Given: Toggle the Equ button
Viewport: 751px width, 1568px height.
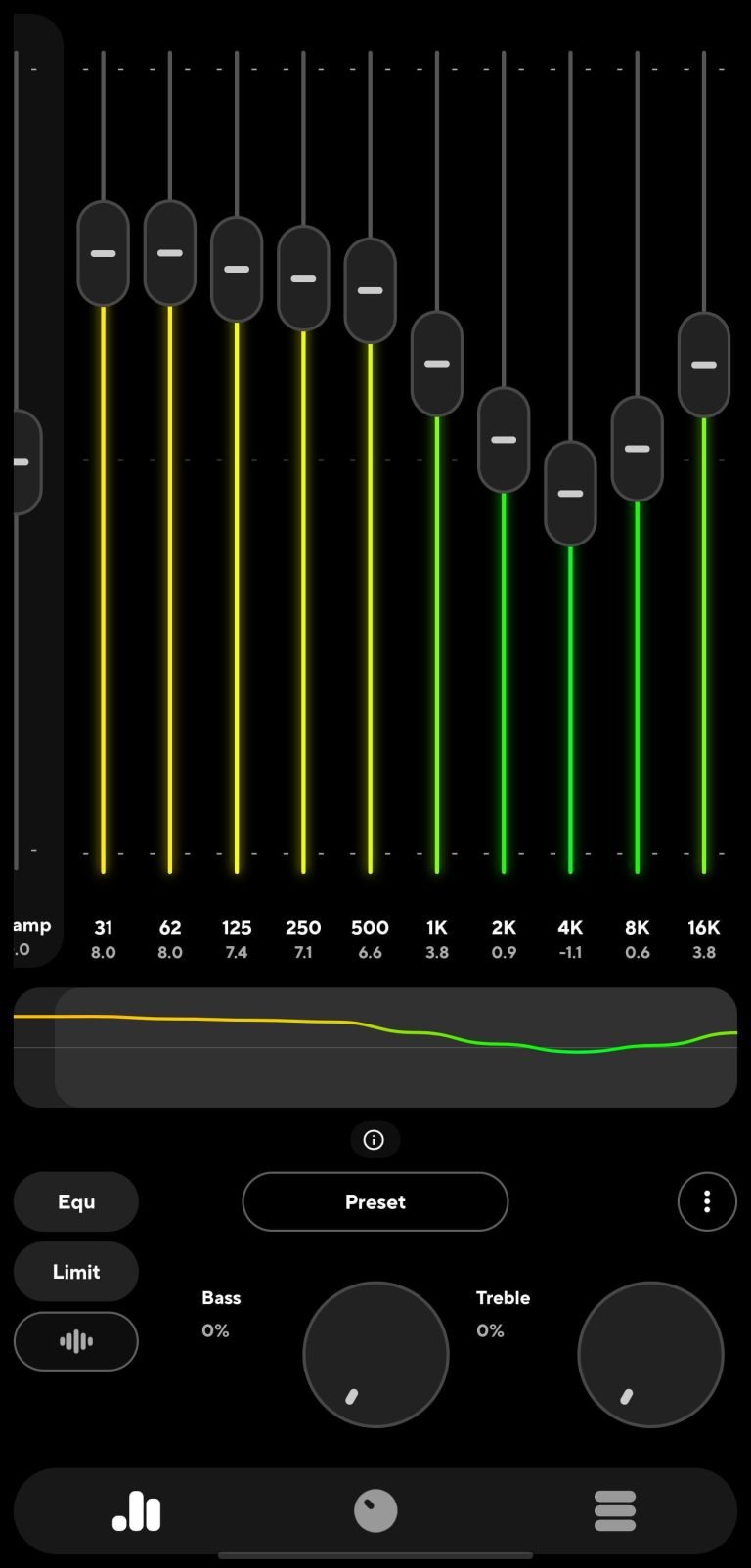Looking at the screenshot, I should 76,1201.
